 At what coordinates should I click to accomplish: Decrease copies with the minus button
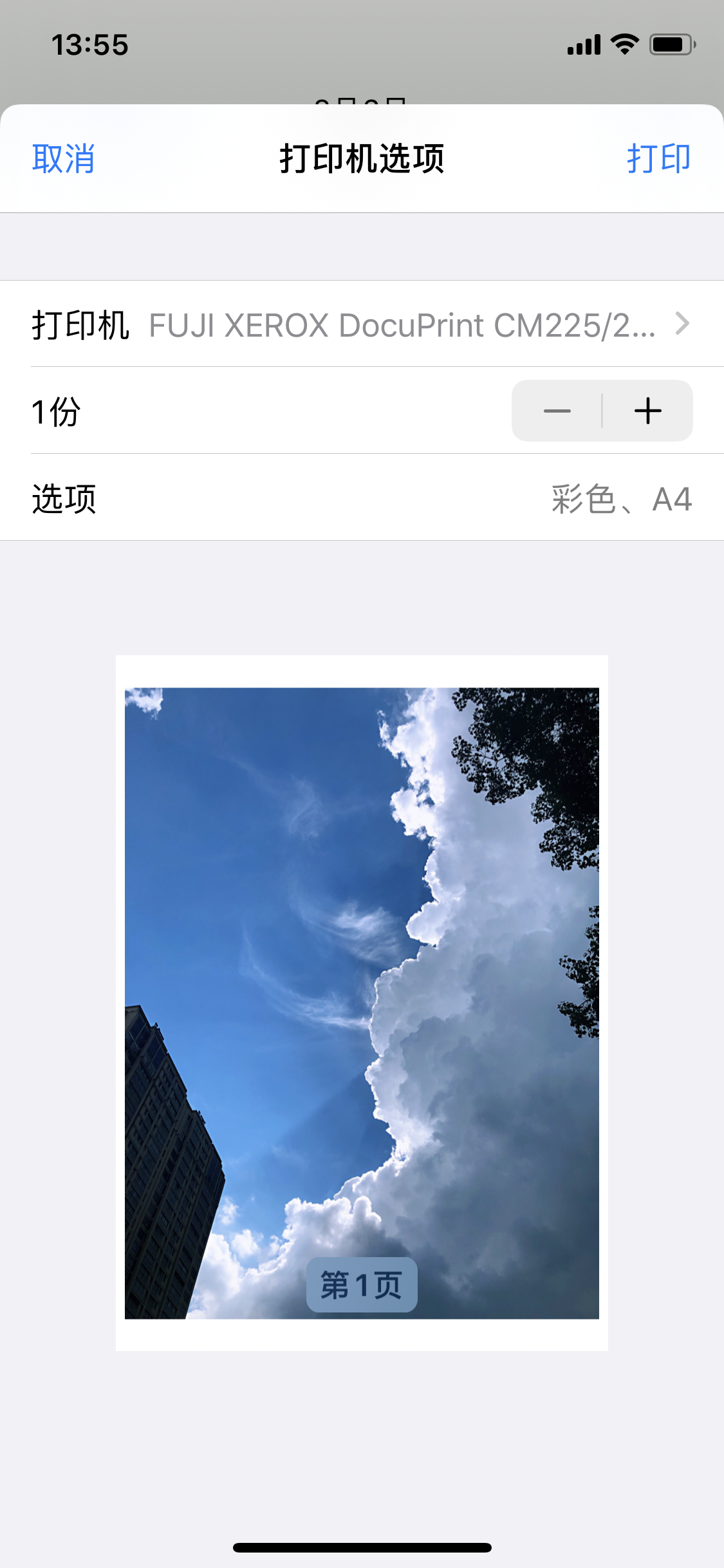(x=557, y=411)
